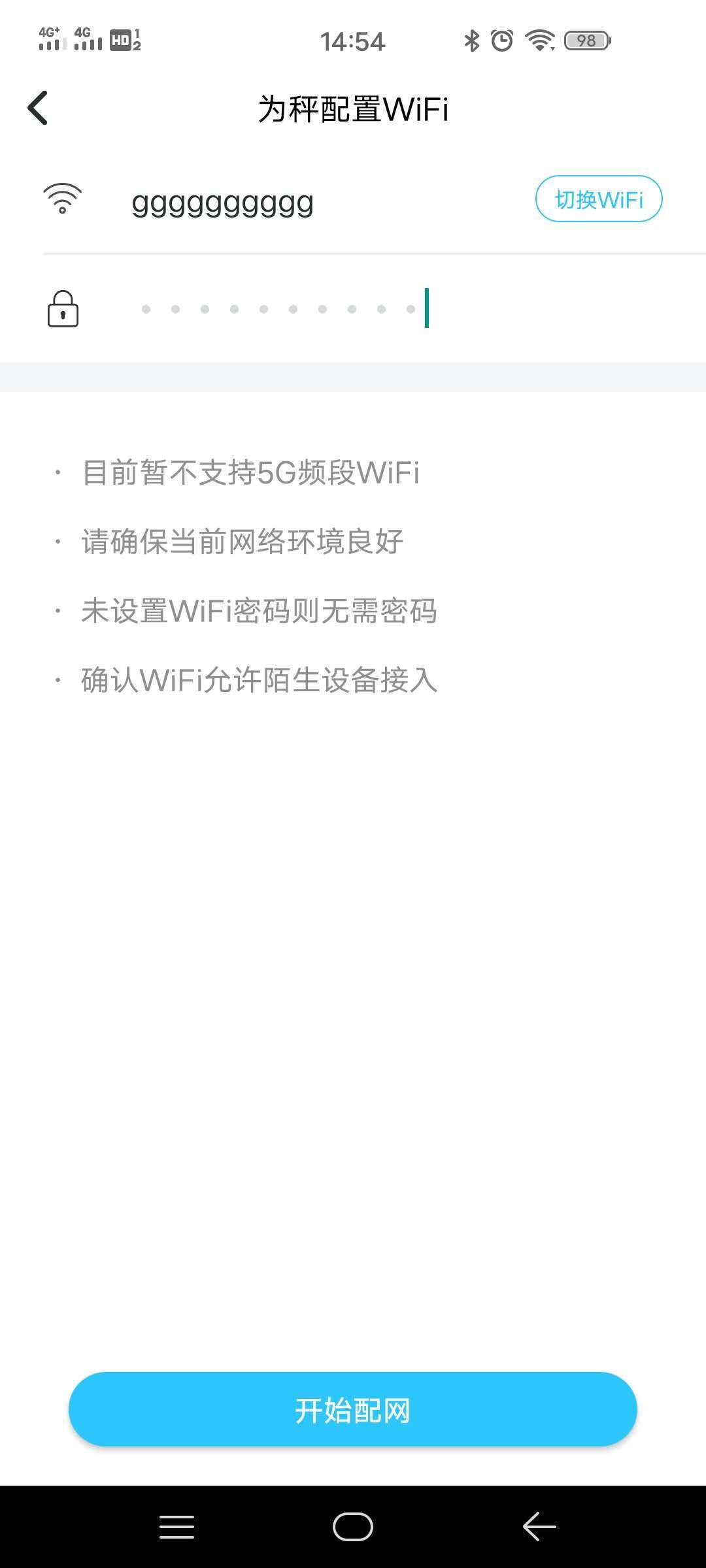
Task: Tap the ggggggggg network name
Action: (x=222, y=203)
